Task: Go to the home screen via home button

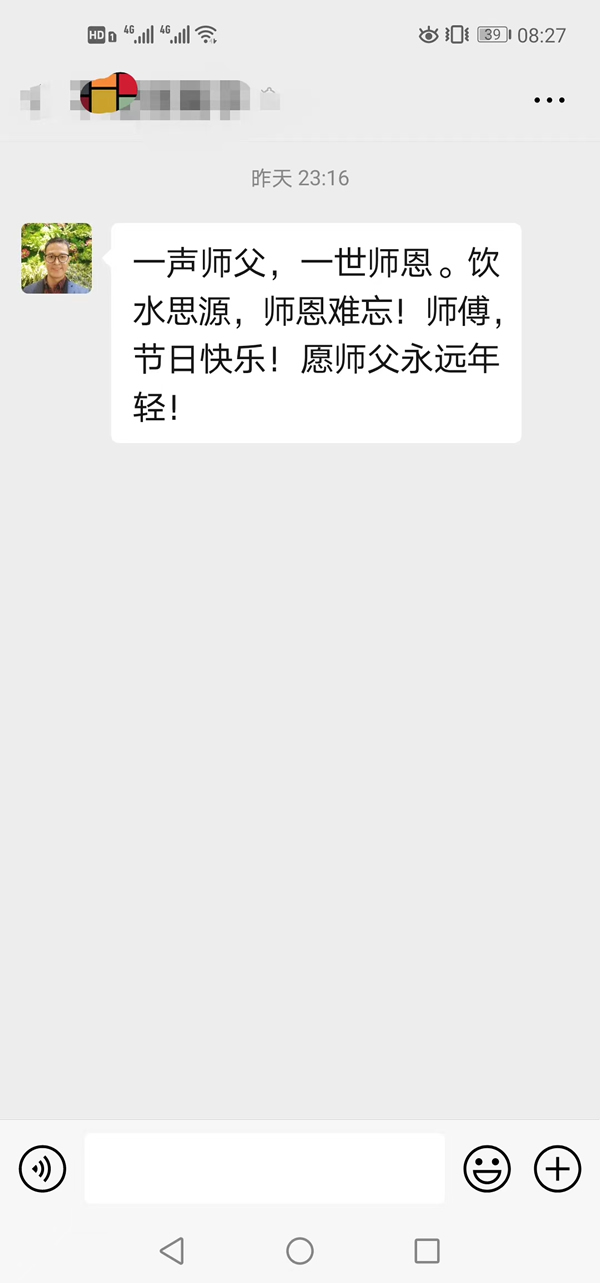Action: (300, 1250)
